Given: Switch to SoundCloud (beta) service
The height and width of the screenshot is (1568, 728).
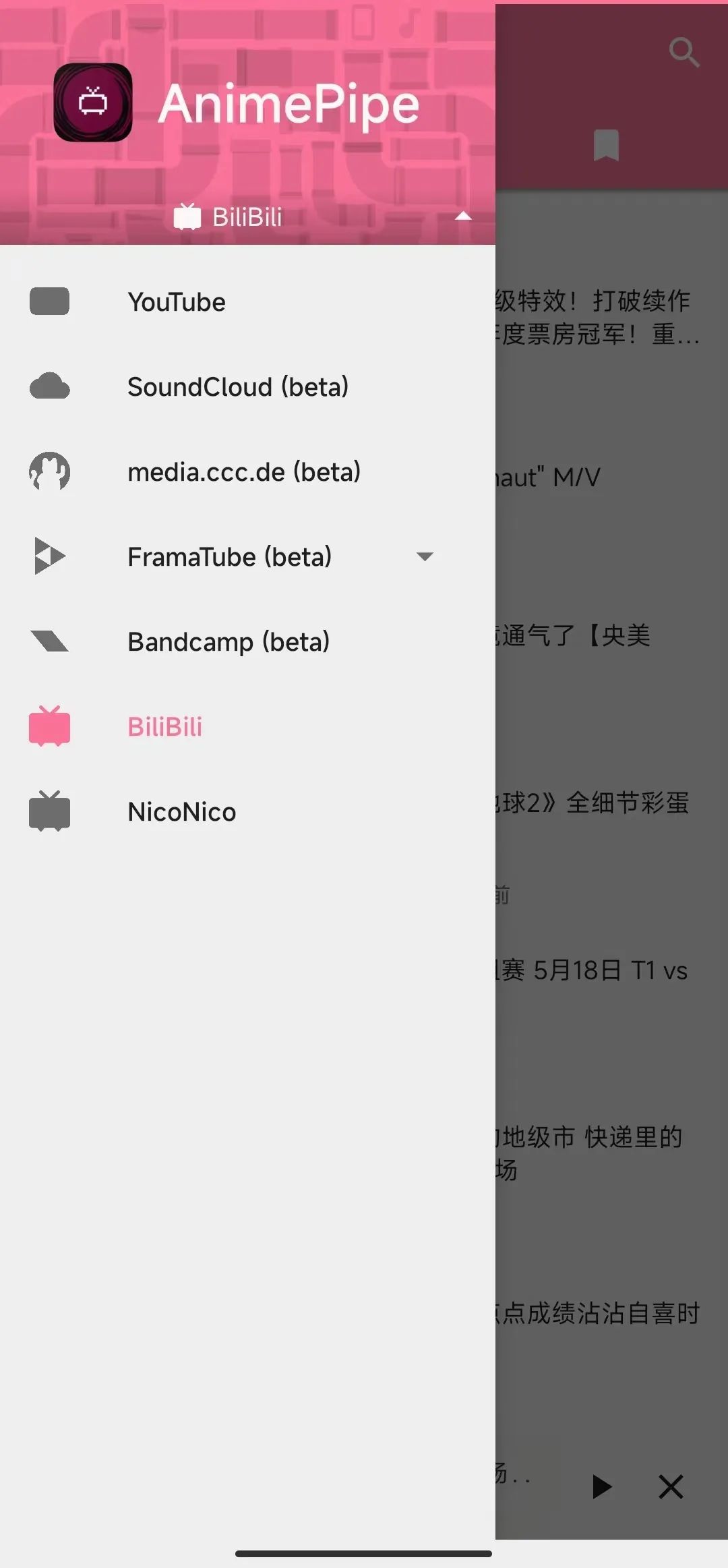Looking at the screenshot, I should (x=238, y=386).
